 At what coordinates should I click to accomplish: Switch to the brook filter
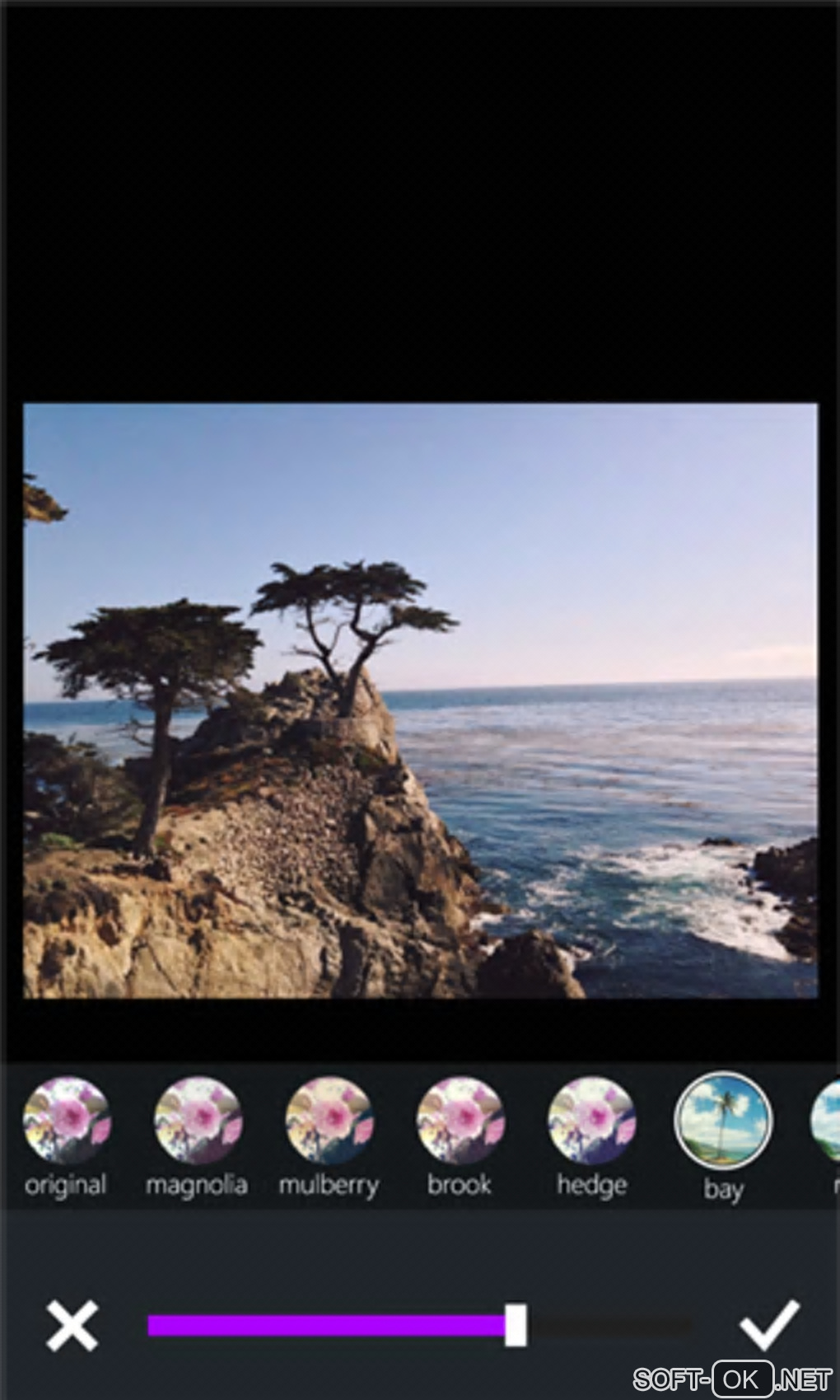point(460,1121)
